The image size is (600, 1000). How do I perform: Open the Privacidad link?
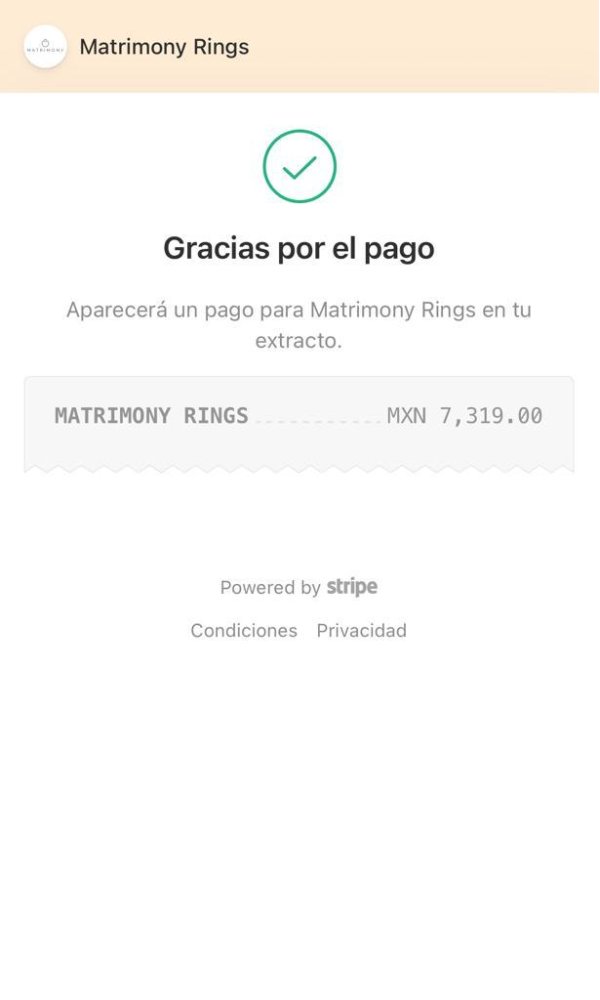[x=362, y=631]
